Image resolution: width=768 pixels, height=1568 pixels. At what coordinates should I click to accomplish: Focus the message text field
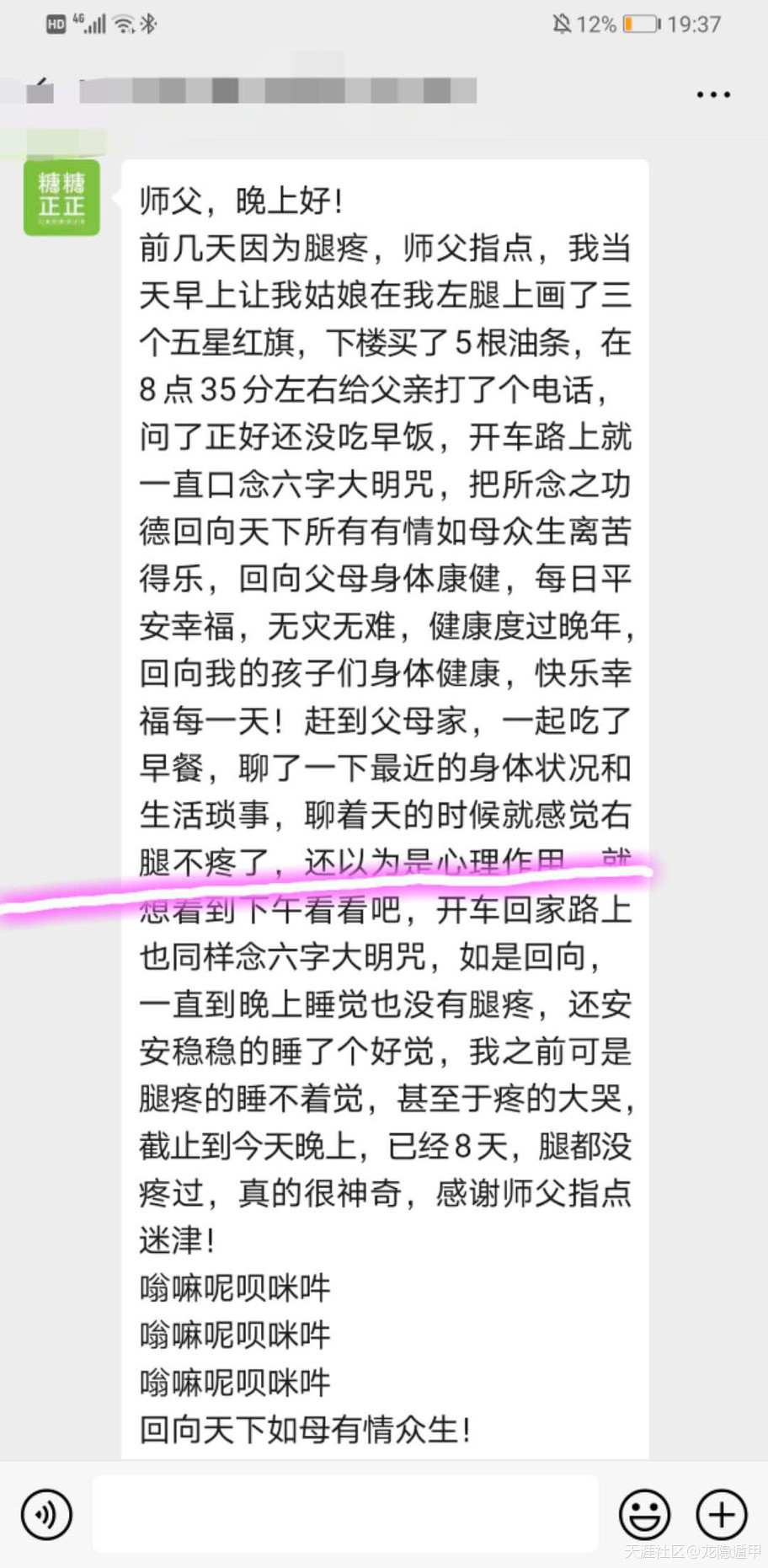coord(345,1514)
